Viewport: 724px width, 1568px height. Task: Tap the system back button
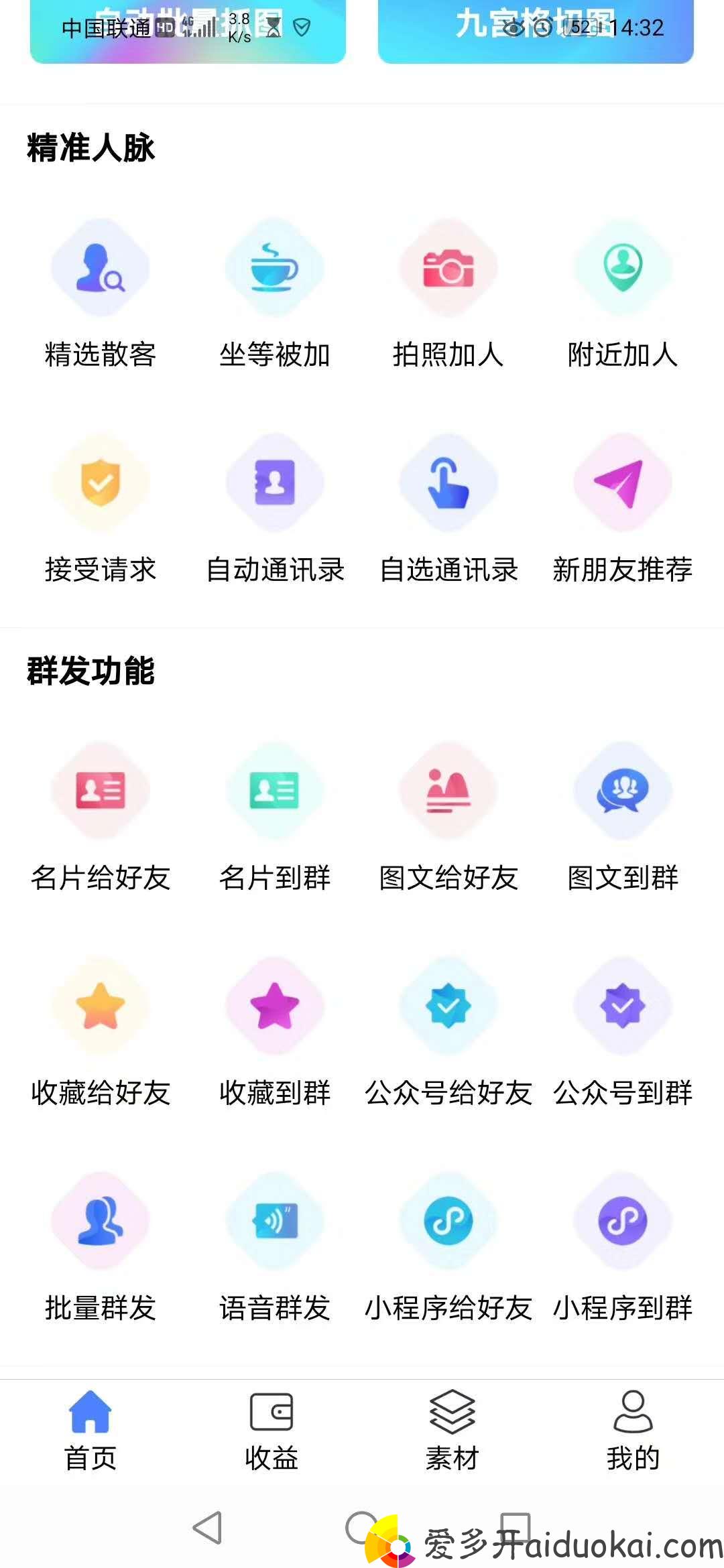(x=207, y=1528)
